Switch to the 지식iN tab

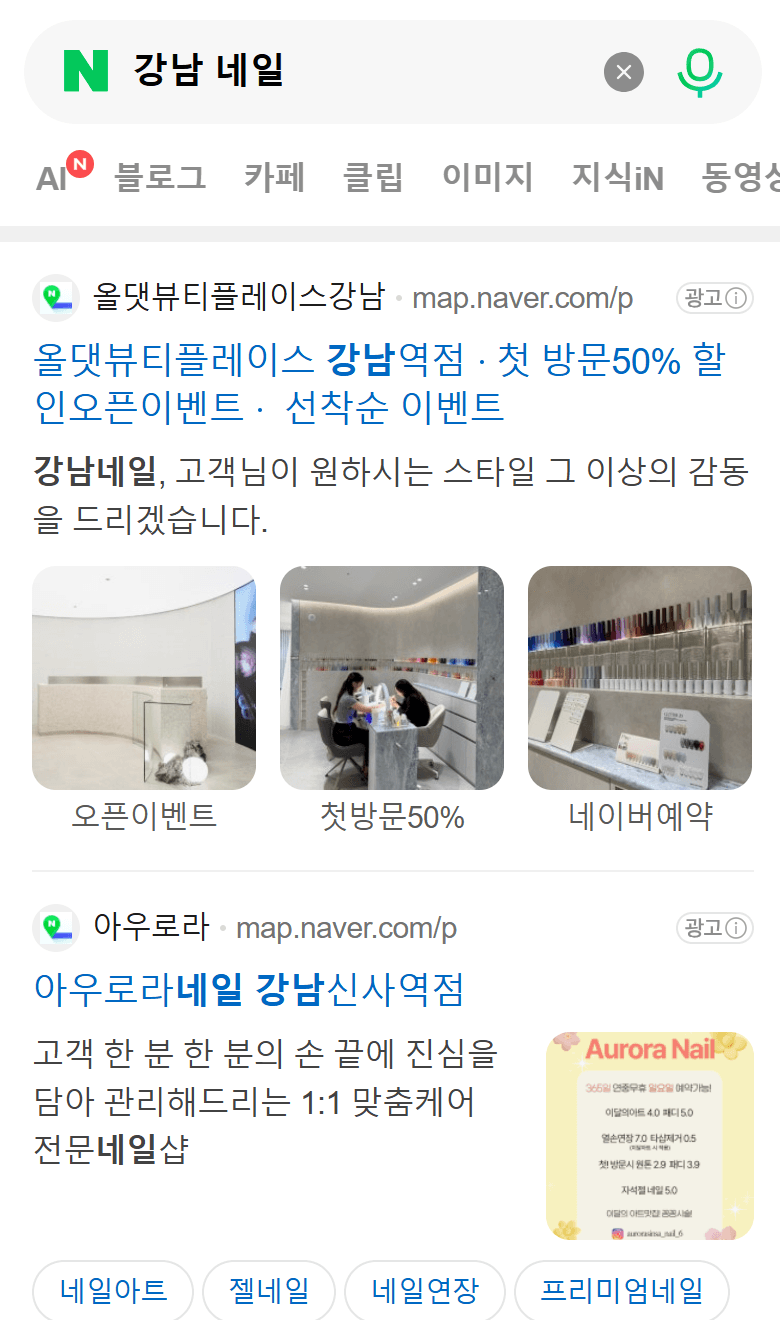coord(618,177)
